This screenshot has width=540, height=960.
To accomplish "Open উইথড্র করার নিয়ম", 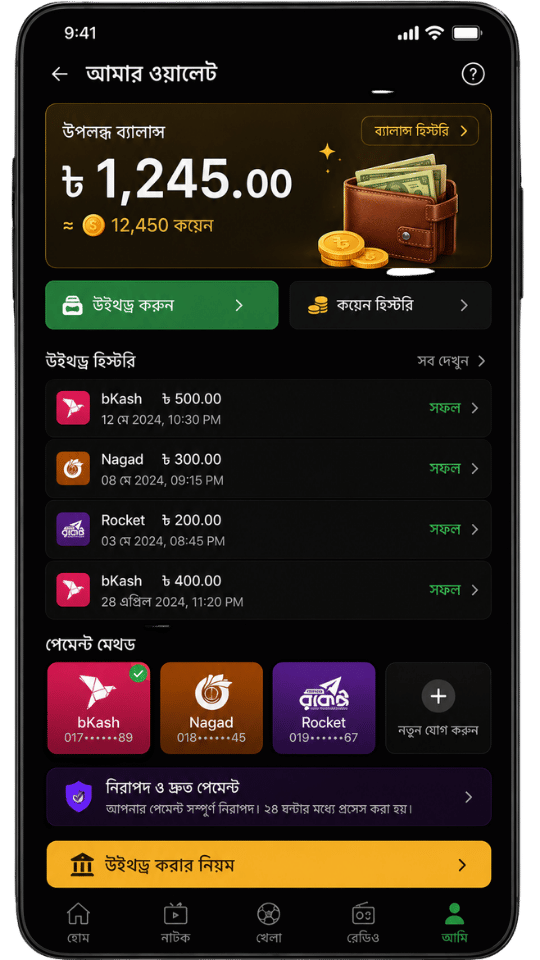I will (x=269, y=864).
